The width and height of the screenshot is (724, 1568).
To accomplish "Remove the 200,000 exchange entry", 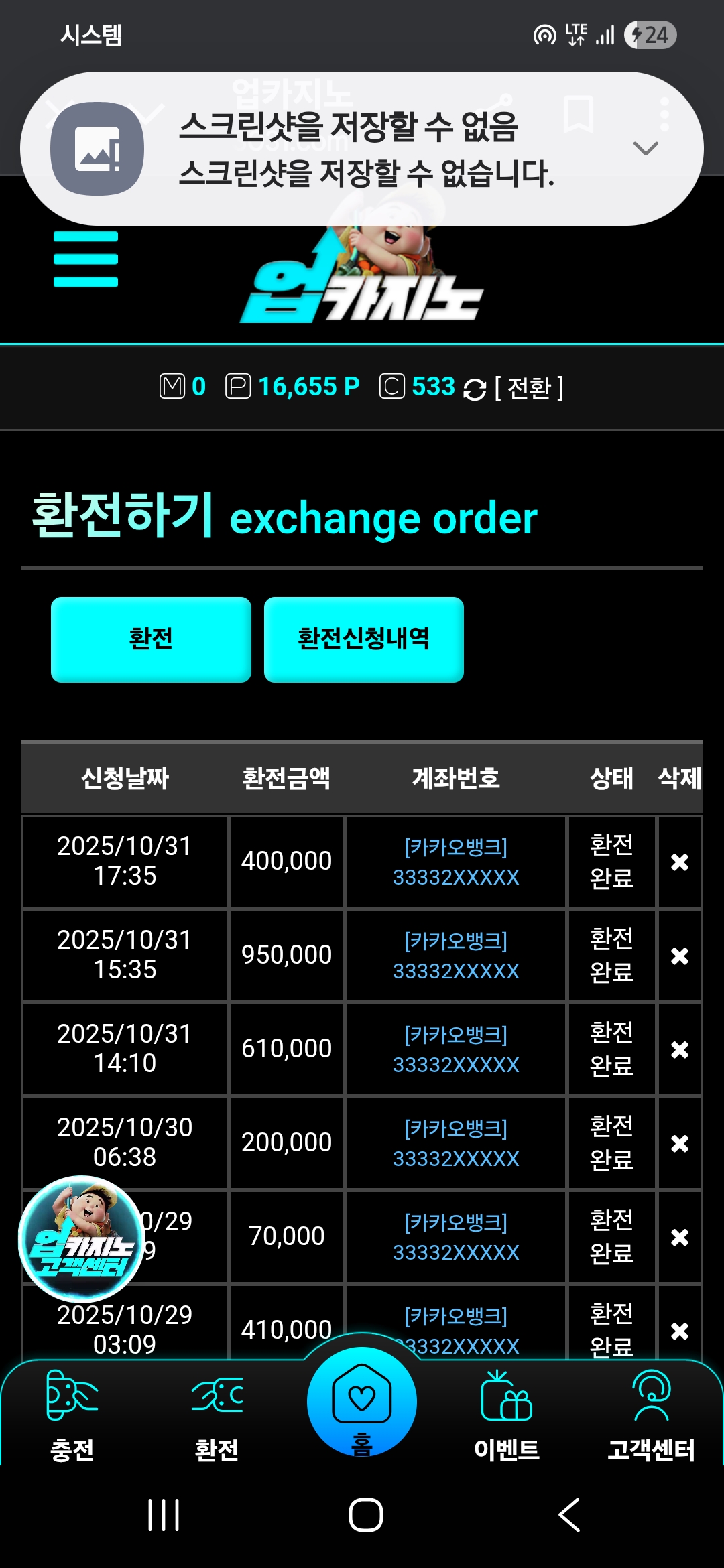I will point(679,1143).
